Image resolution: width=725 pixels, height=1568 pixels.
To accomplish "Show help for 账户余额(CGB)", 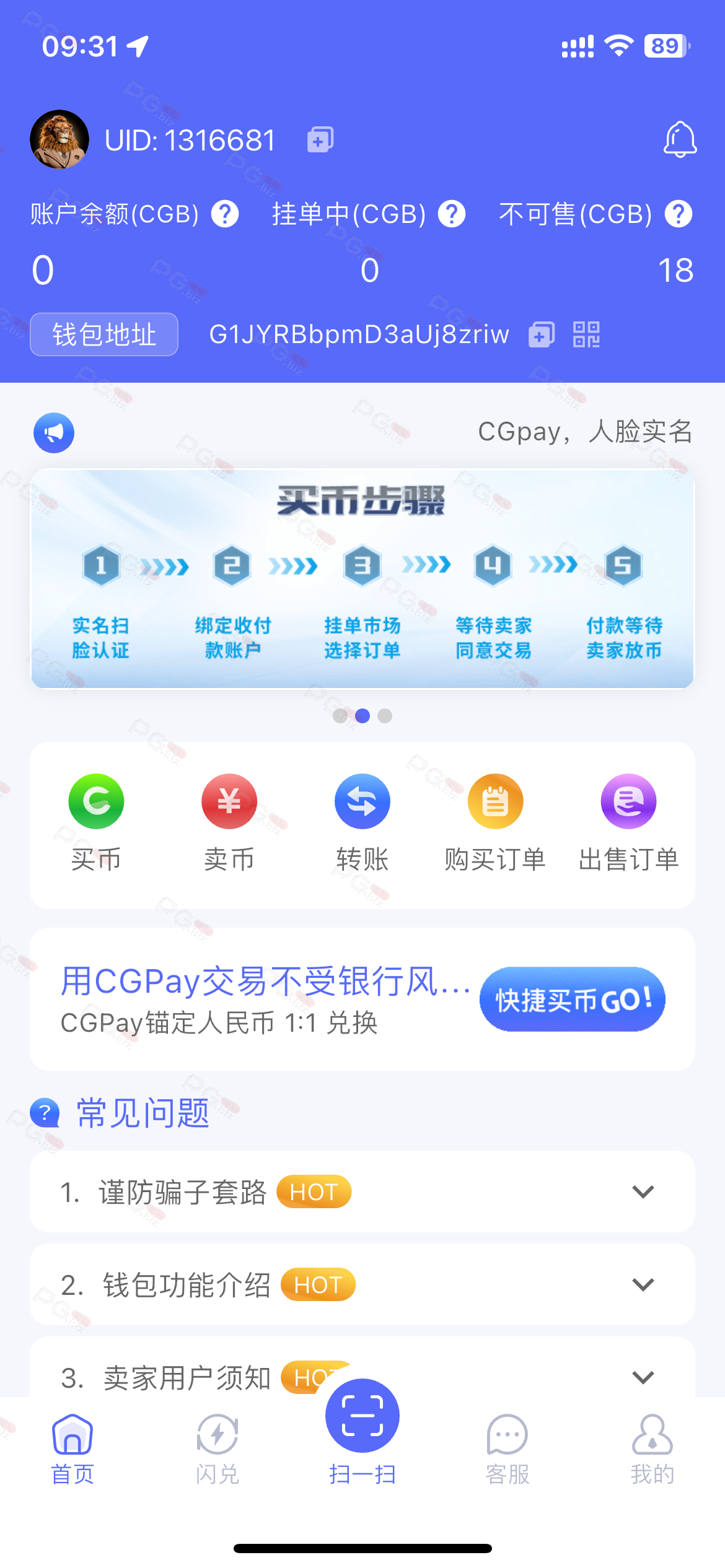I will pyautogui.click(x=225, y=214).
